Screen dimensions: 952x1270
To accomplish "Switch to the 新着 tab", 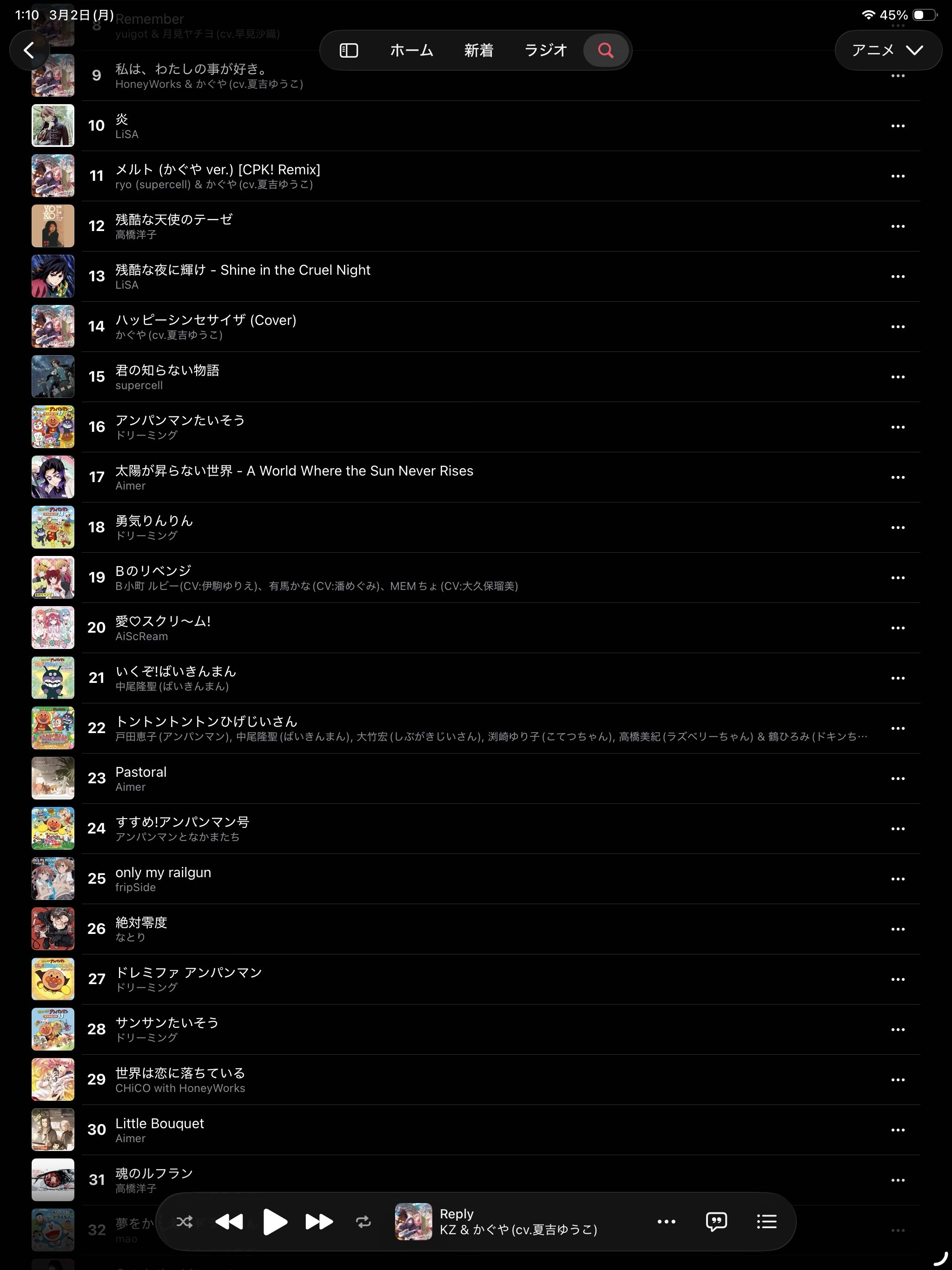I will tap(478, 51).
